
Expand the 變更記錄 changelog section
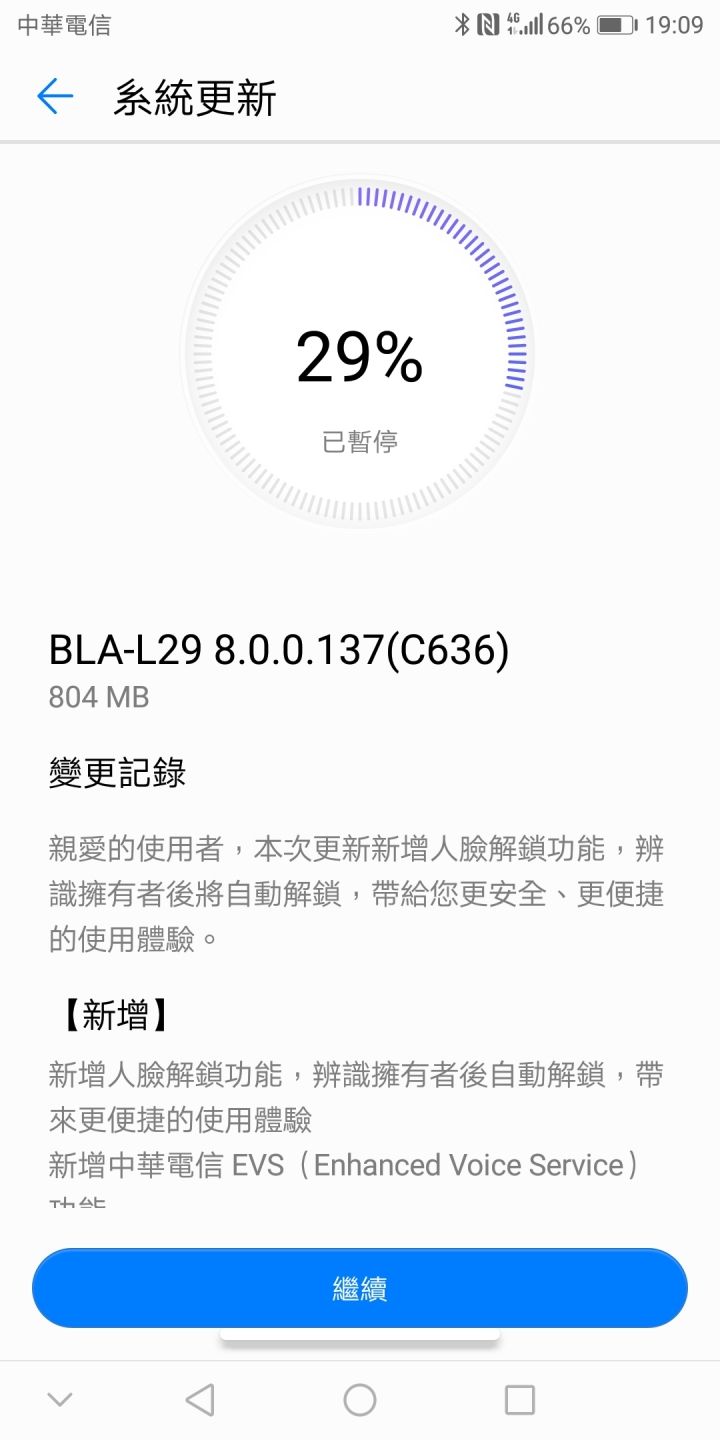[x=117, y=773]
